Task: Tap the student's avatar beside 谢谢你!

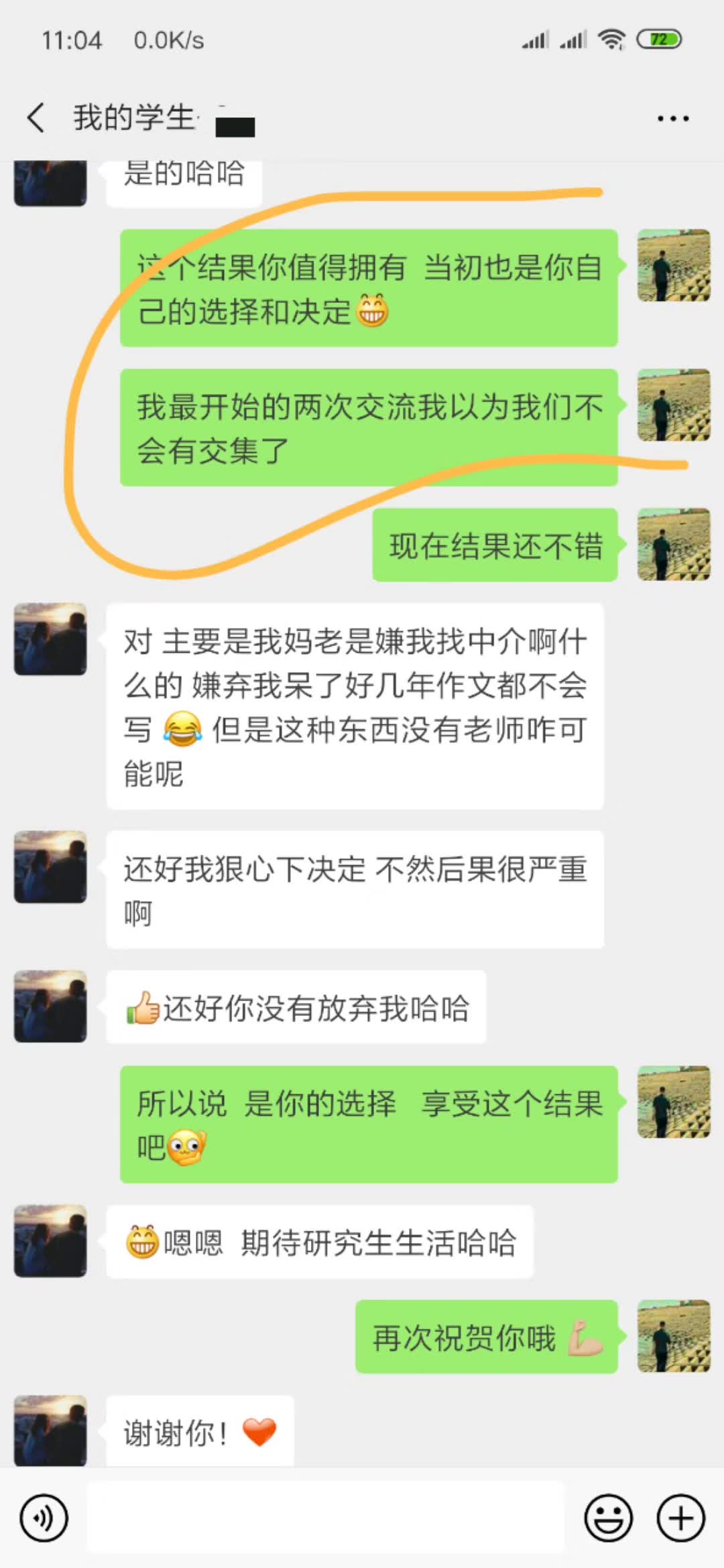Action: point(51,1430)
